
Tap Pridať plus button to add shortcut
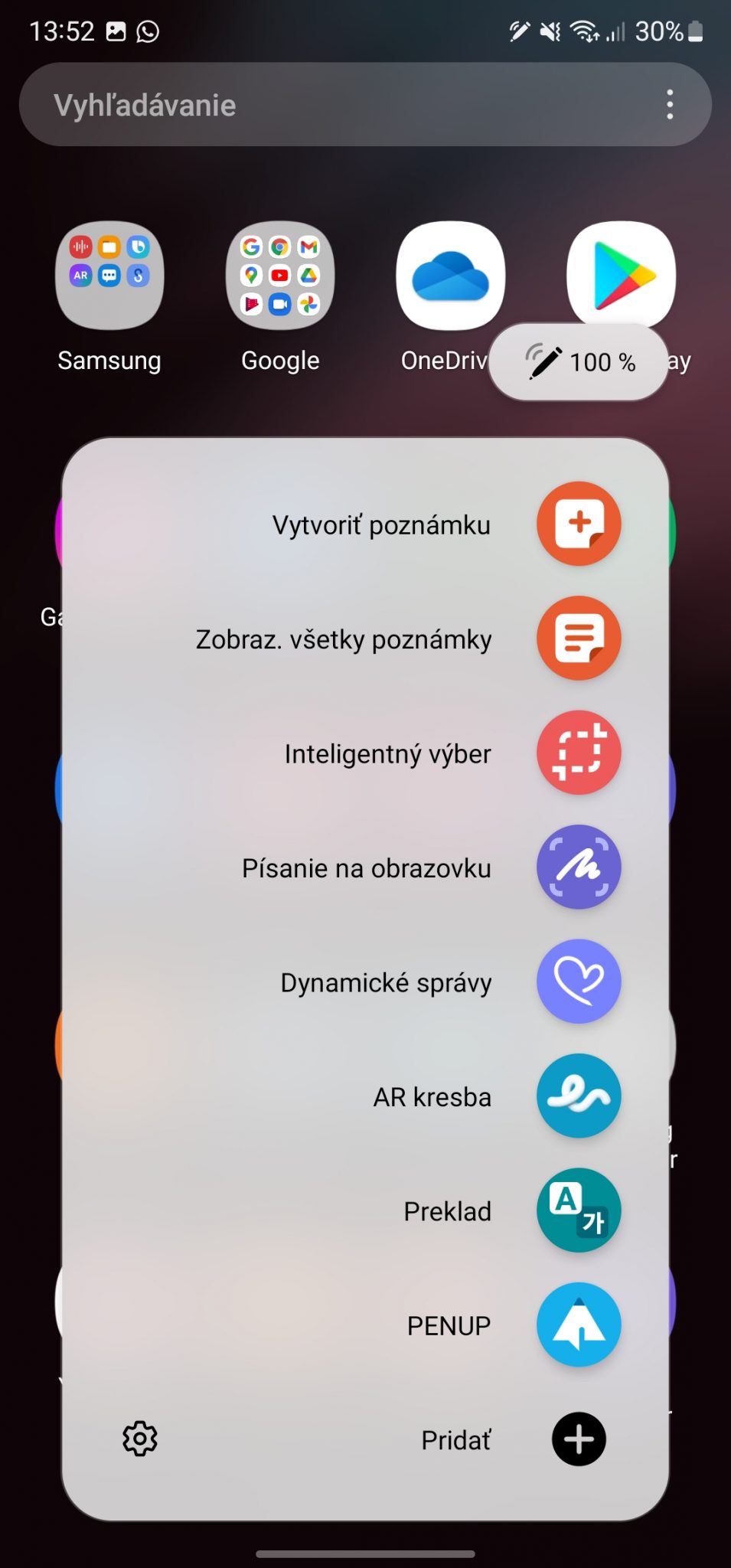579,1439
